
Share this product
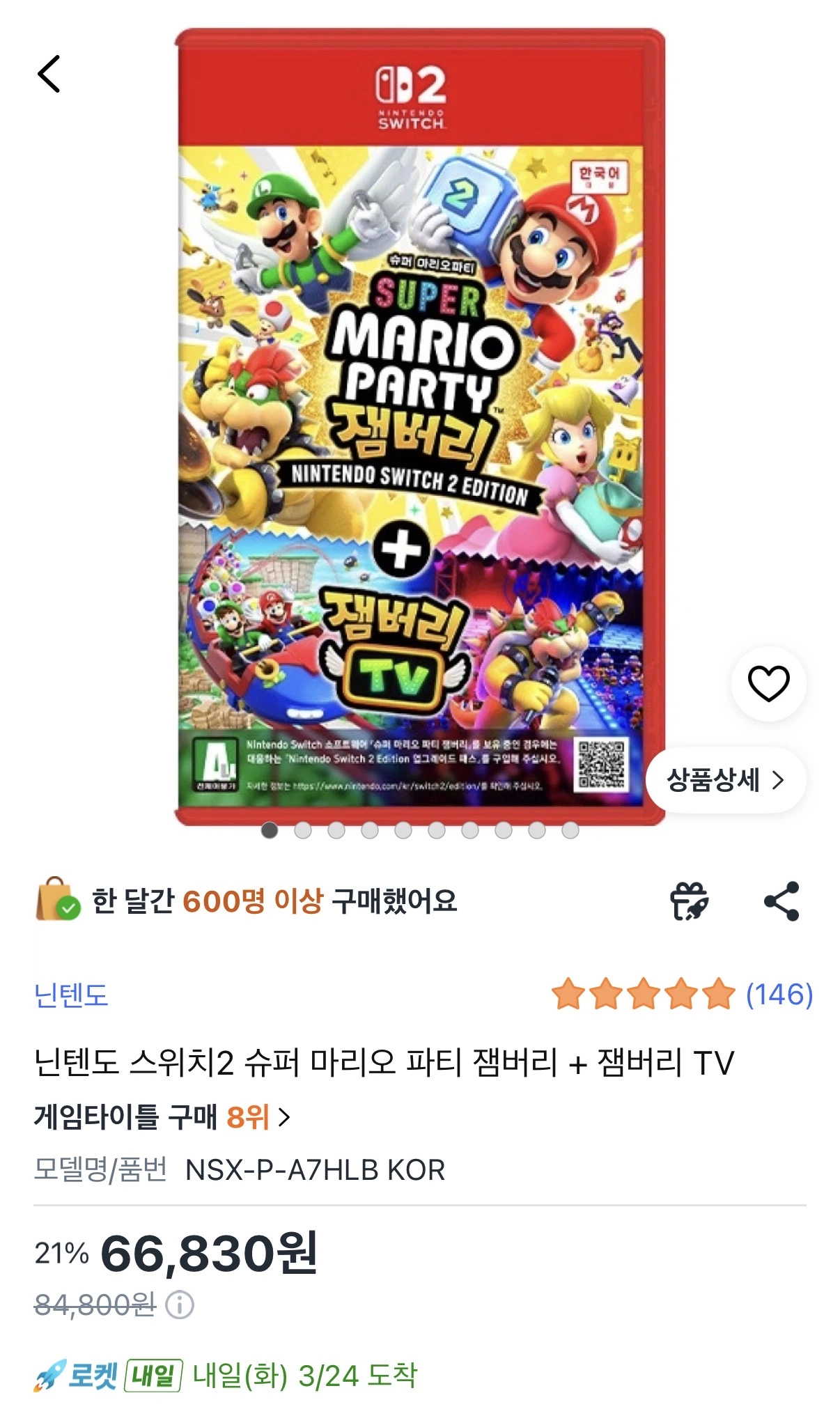coord(781,901)
